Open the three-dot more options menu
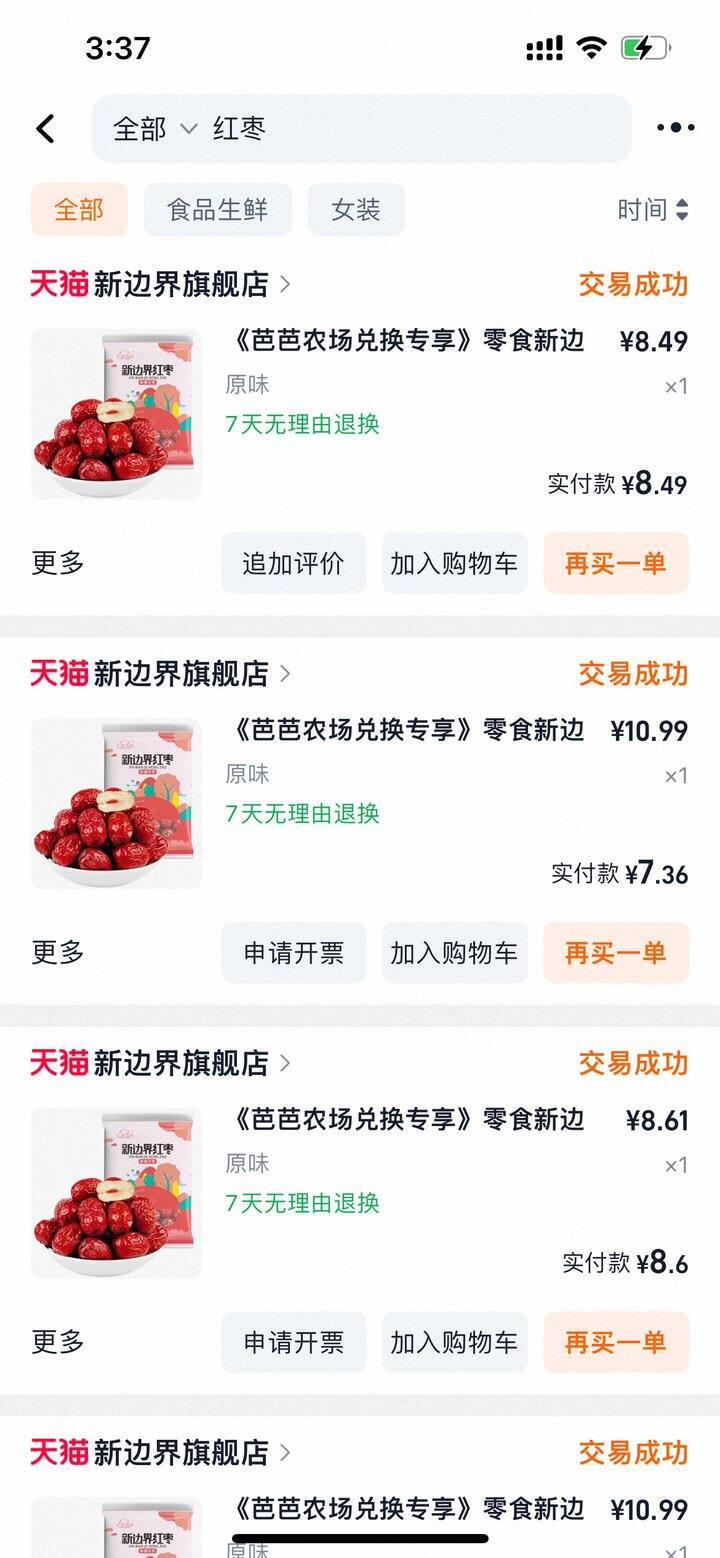720x1558 pixels. pos(675,128)
